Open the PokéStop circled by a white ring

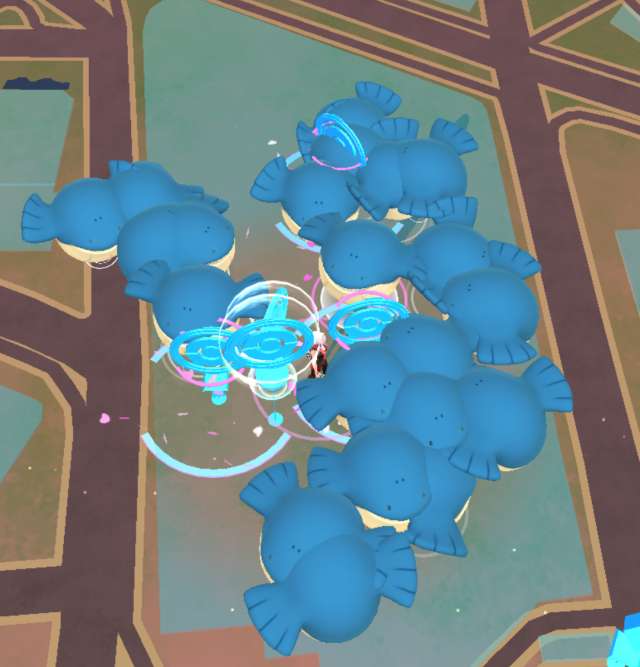click(265, 342)
